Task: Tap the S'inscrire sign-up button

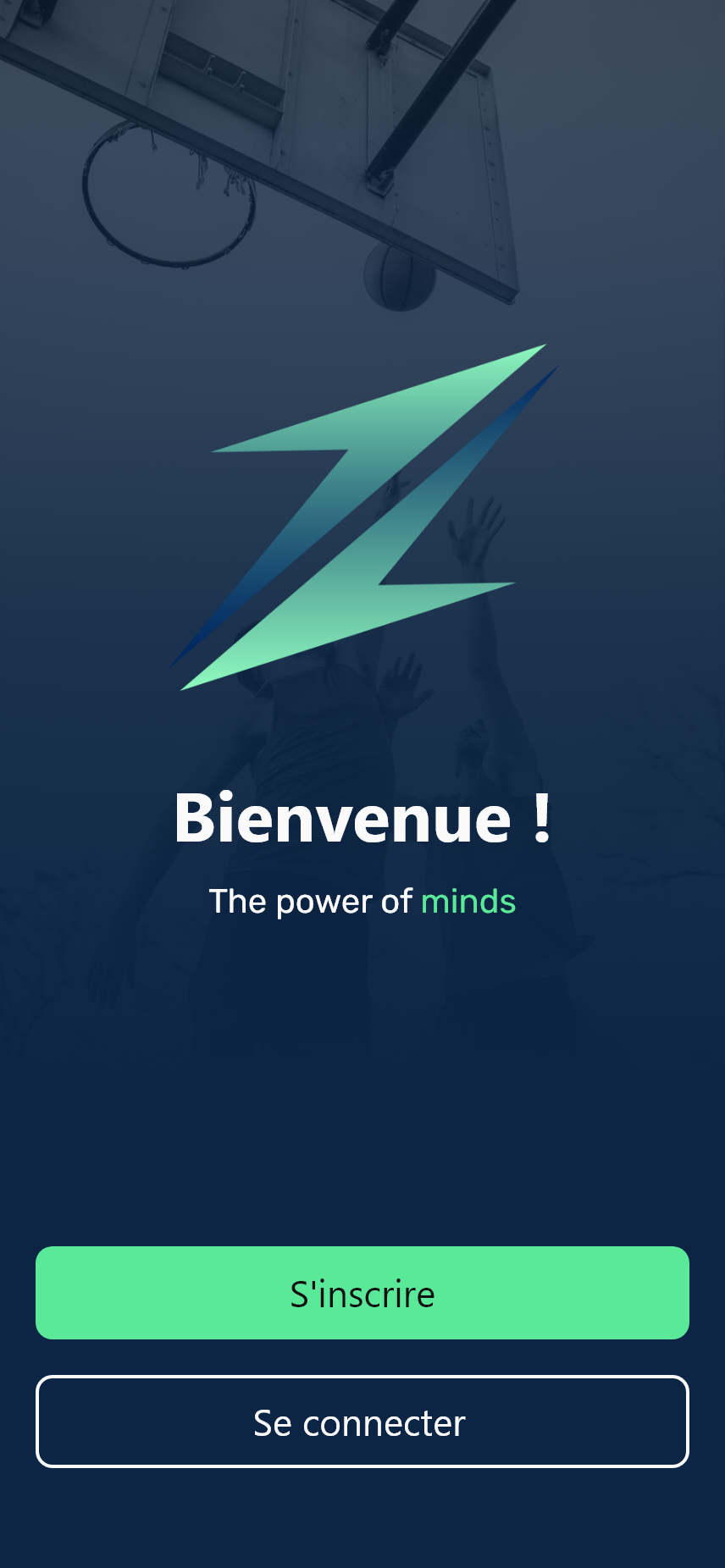Action: [362, 1293]
